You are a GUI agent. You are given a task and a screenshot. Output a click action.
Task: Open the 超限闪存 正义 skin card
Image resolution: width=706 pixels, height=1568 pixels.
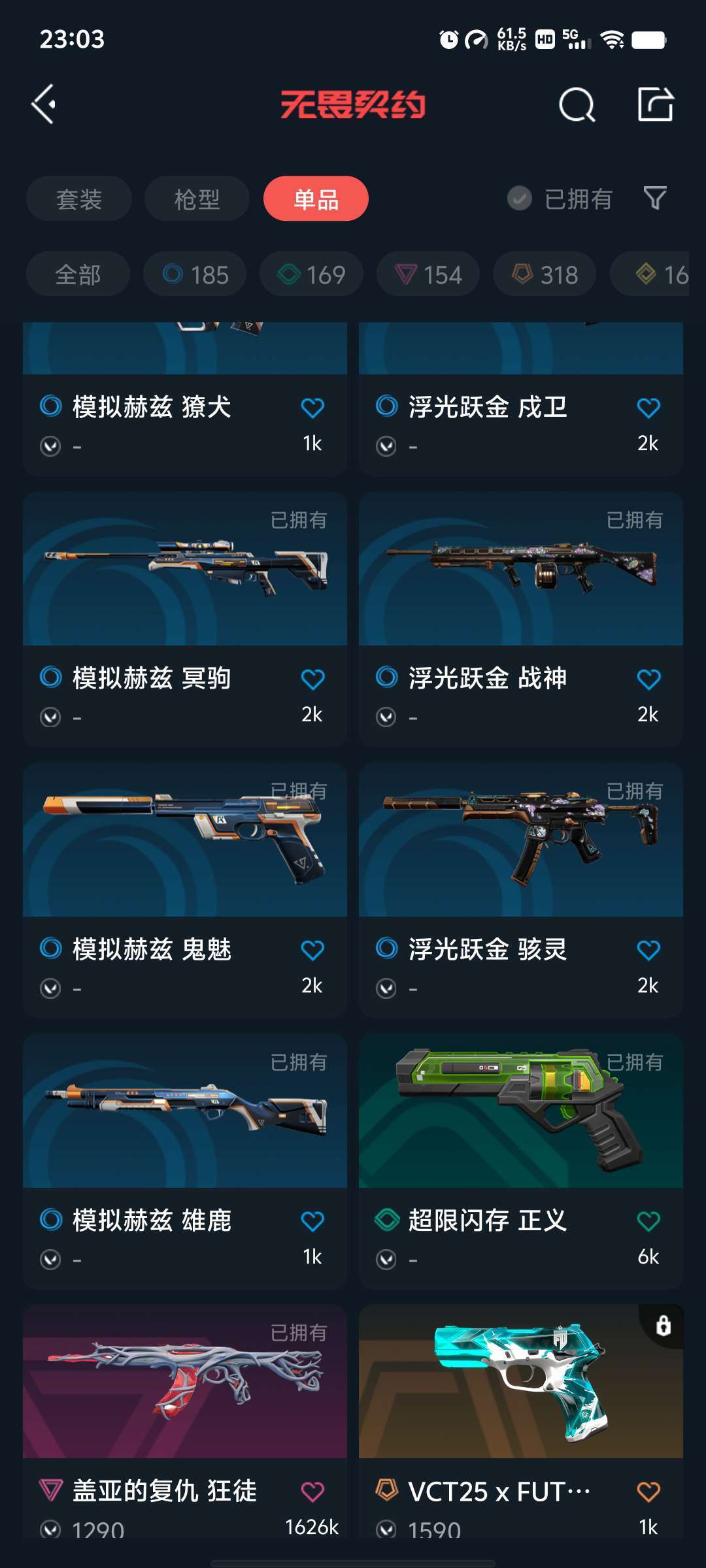coord(521,1161)
